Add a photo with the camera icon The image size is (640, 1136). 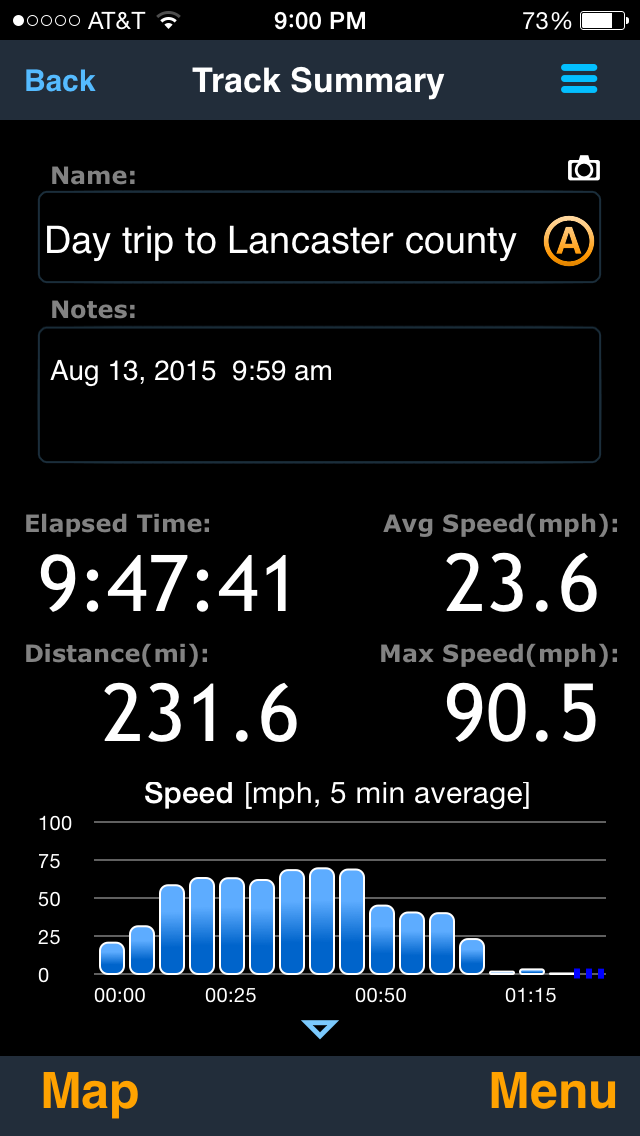click(583, 169)
